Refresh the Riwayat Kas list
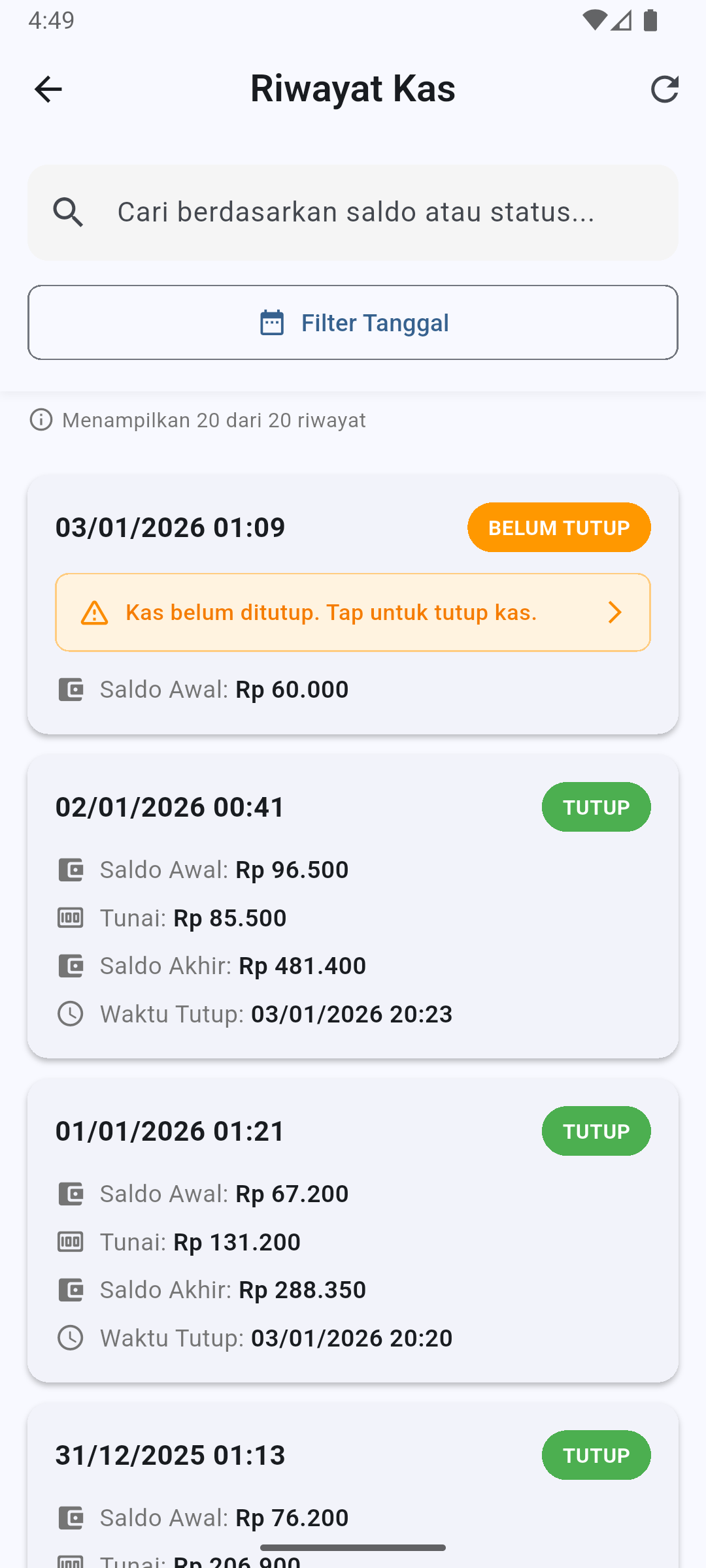The image size is (706, 1568). point(664,88)
